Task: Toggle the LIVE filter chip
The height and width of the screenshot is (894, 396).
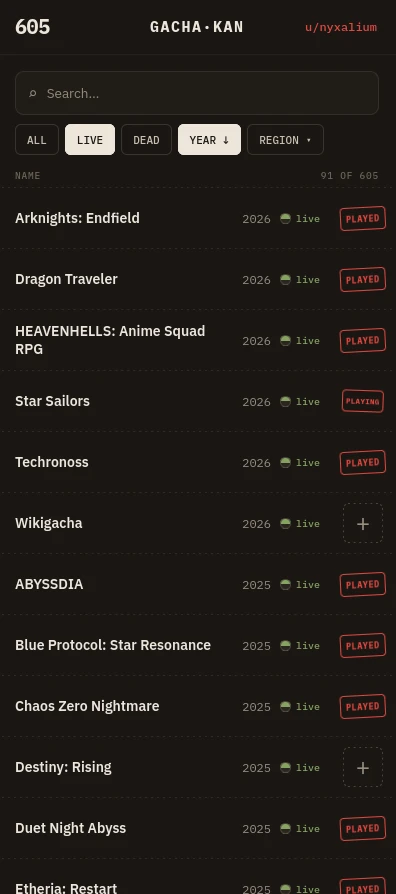Action: click(90, 140)
